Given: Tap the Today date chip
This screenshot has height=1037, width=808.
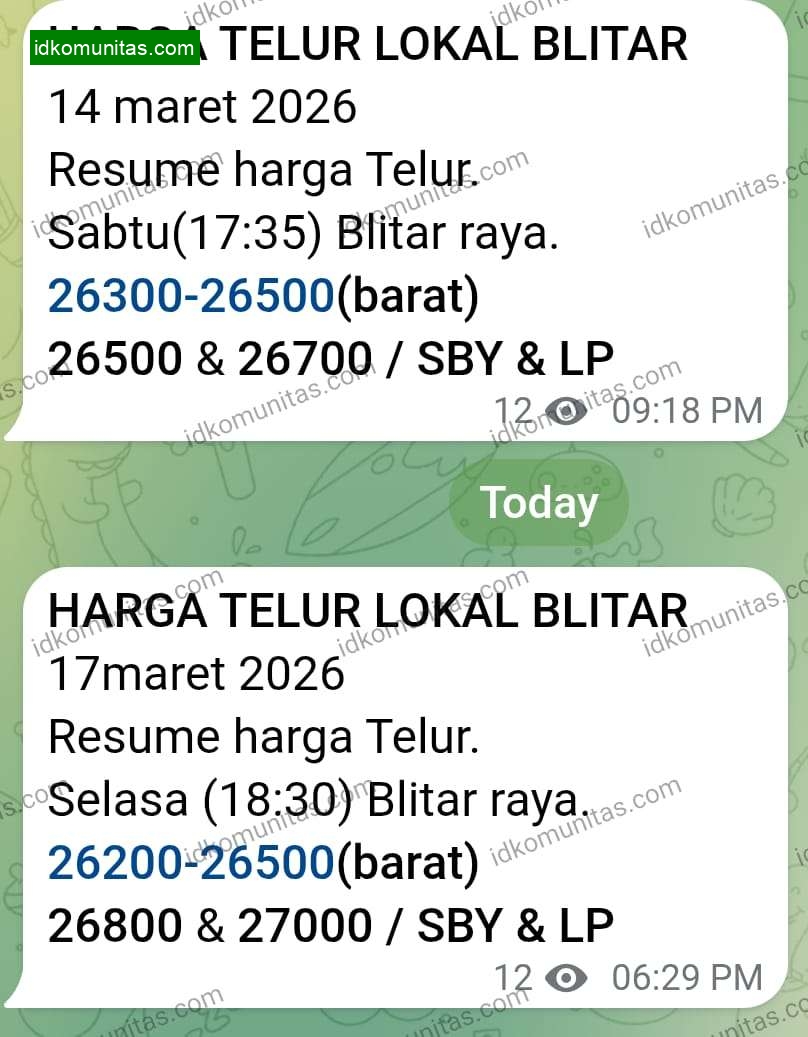Looking at the screenshot, I should [x=539, y=503].
